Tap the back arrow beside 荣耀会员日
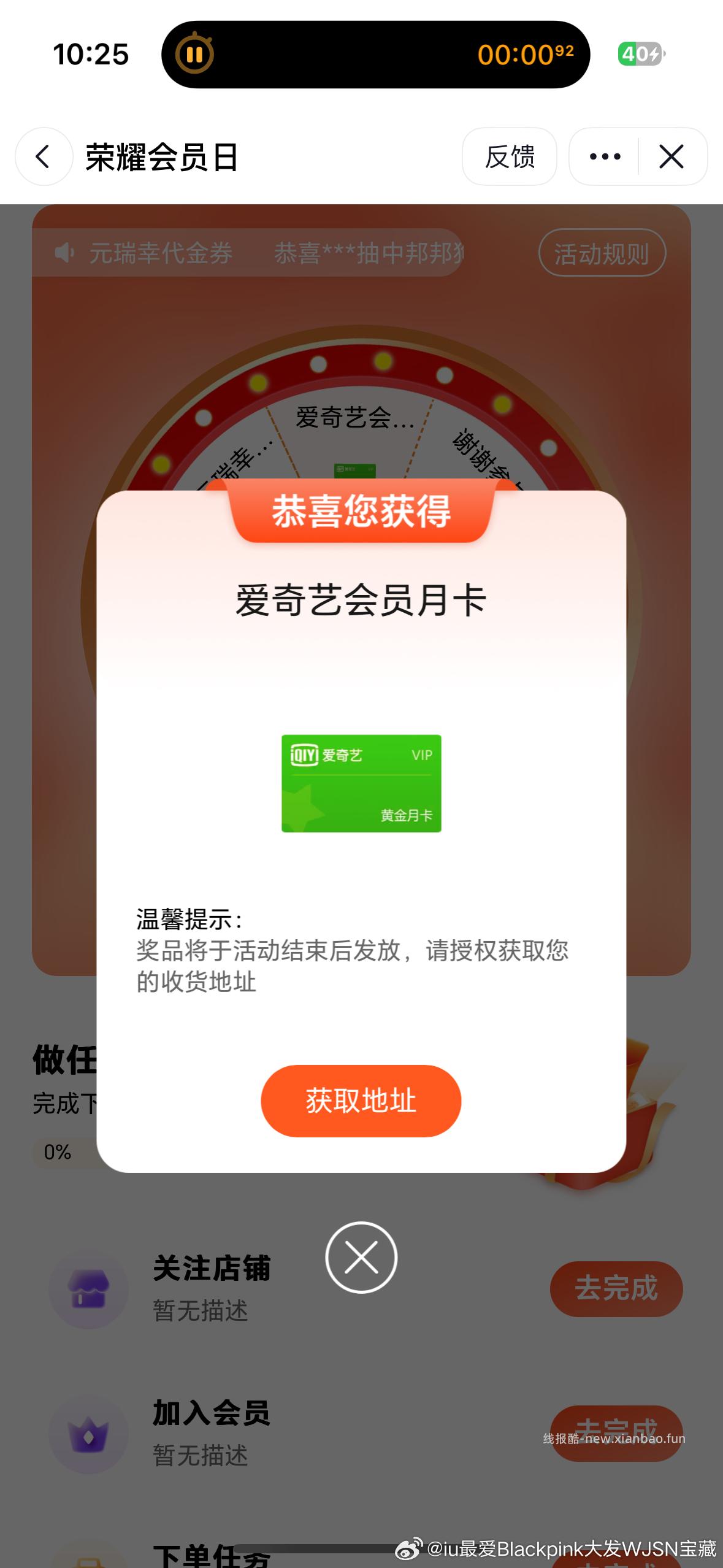Image resolution: width=723 pixels, height=1568 pixels. pos(42,157)
